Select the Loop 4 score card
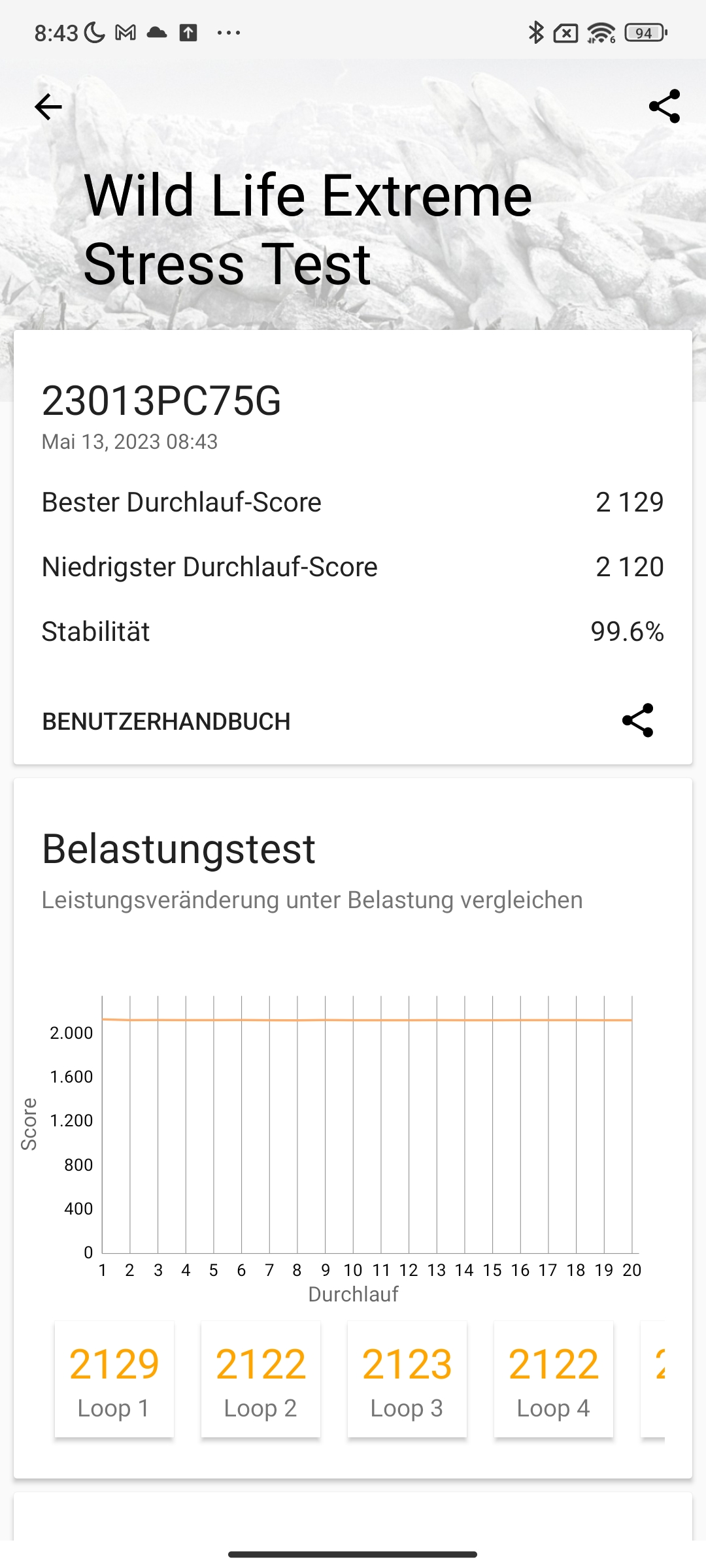 click(x=554, y=1379)
